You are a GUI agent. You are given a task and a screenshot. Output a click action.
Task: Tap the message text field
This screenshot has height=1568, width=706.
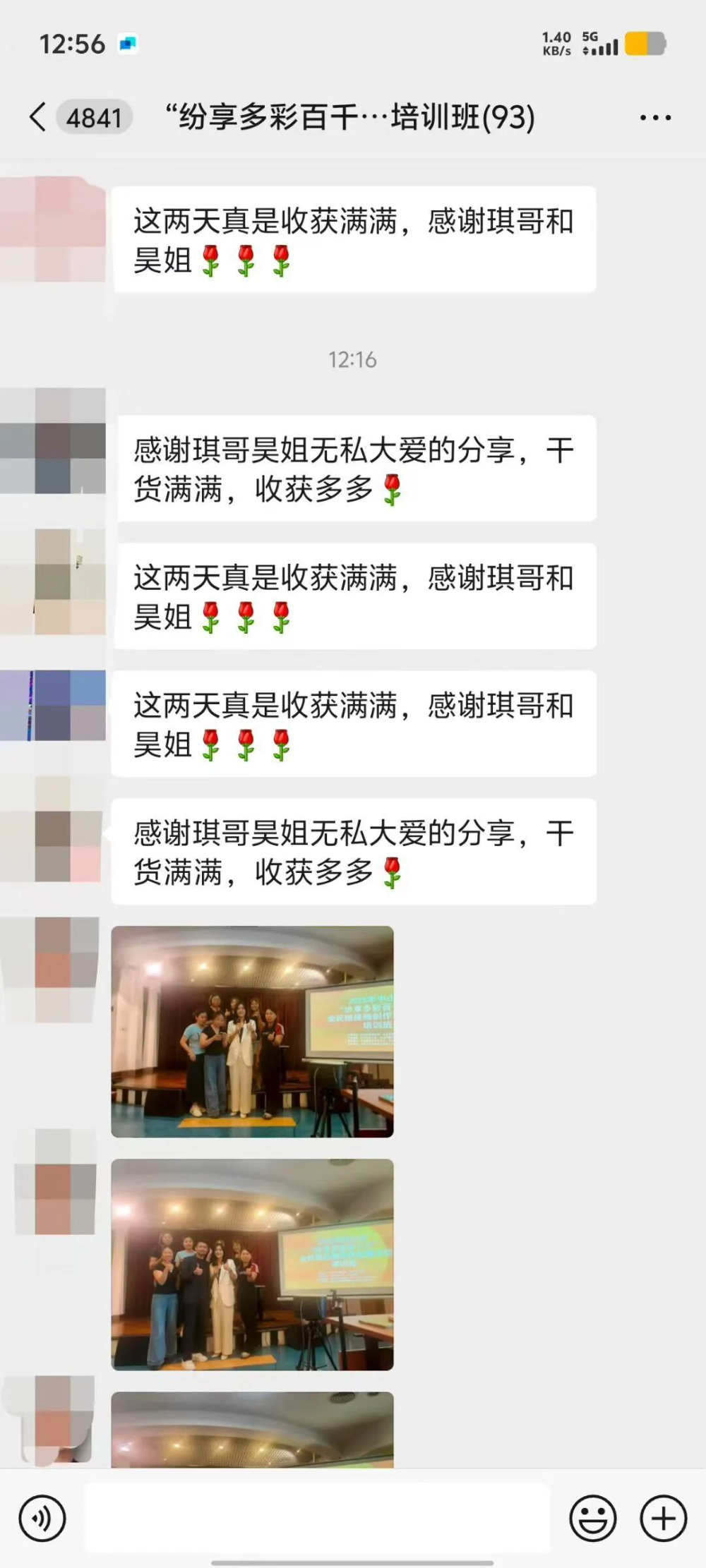[x=318, y=1517]
